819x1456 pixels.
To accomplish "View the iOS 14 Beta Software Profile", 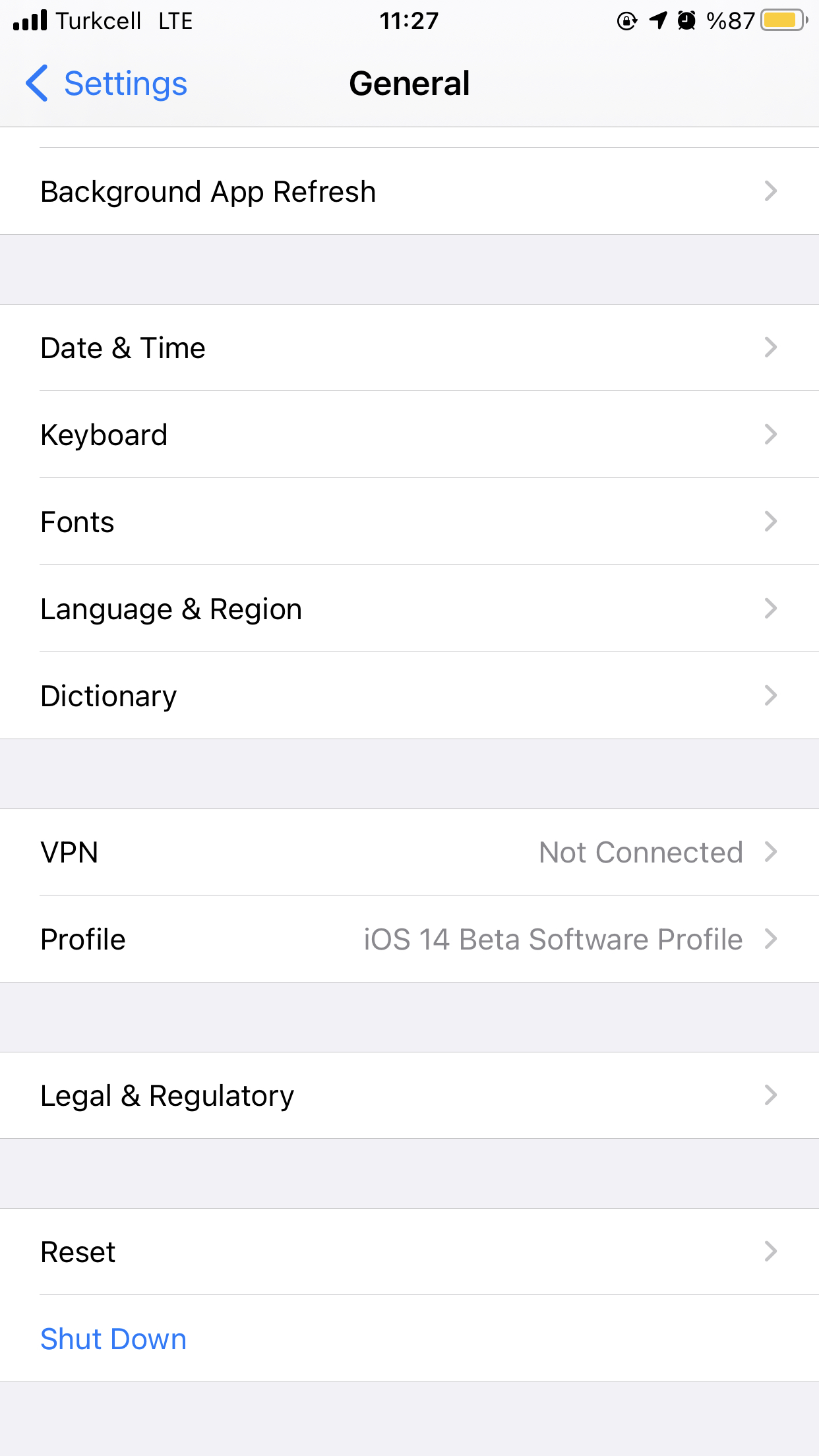I will 409,939.
